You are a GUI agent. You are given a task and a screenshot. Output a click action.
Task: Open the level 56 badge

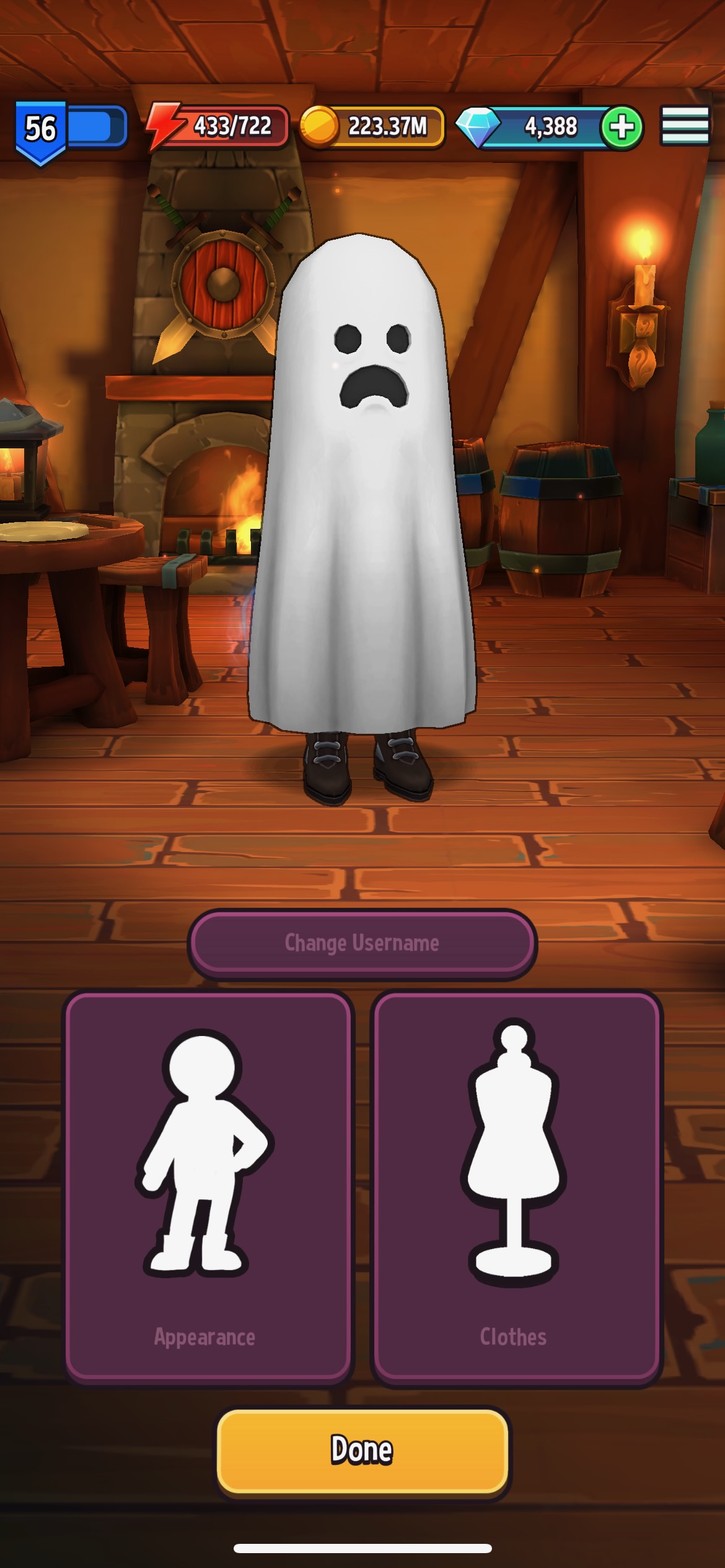click(41, 130)
